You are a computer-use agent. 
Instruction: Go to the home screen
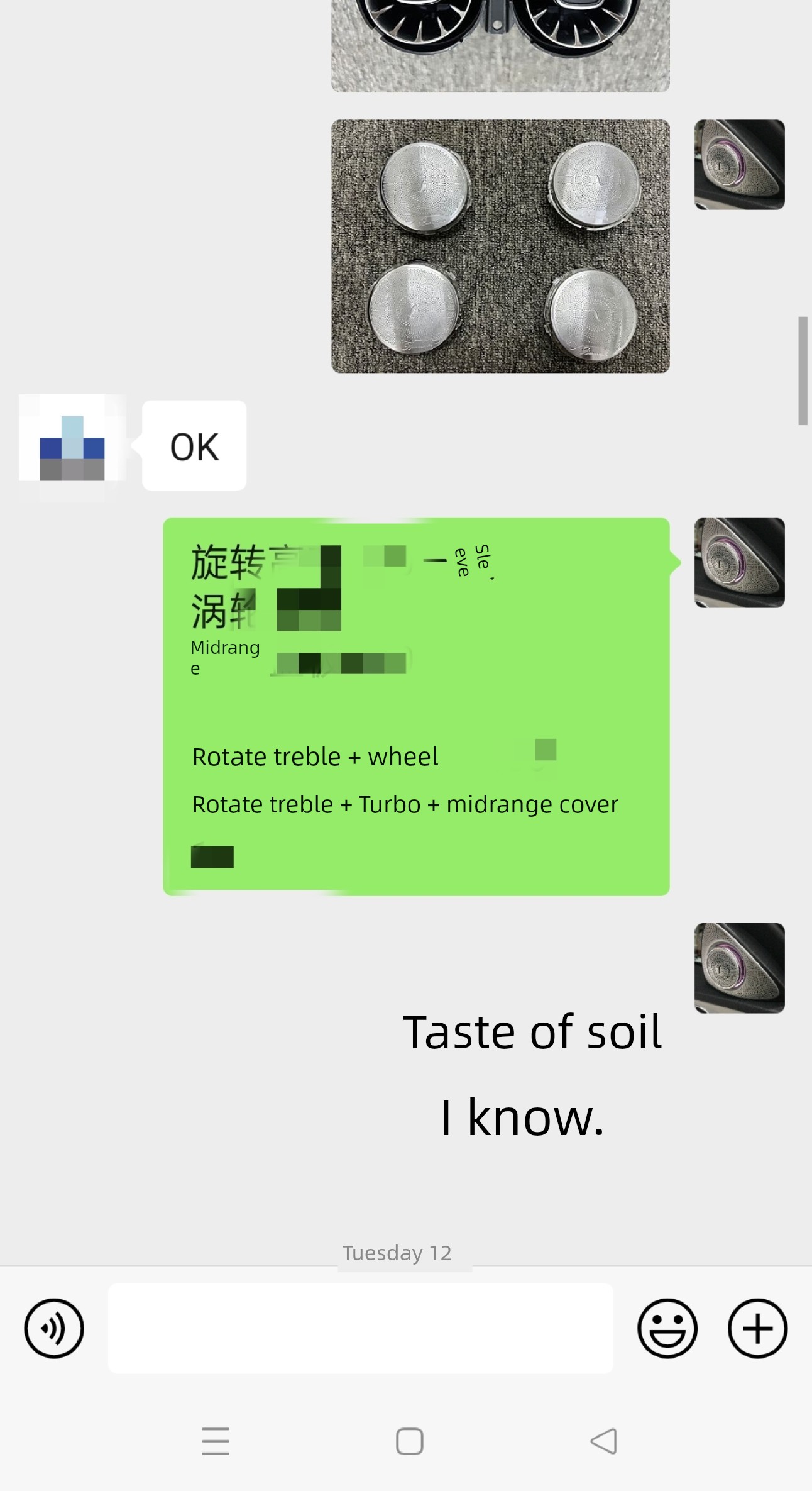[409, 1441]
